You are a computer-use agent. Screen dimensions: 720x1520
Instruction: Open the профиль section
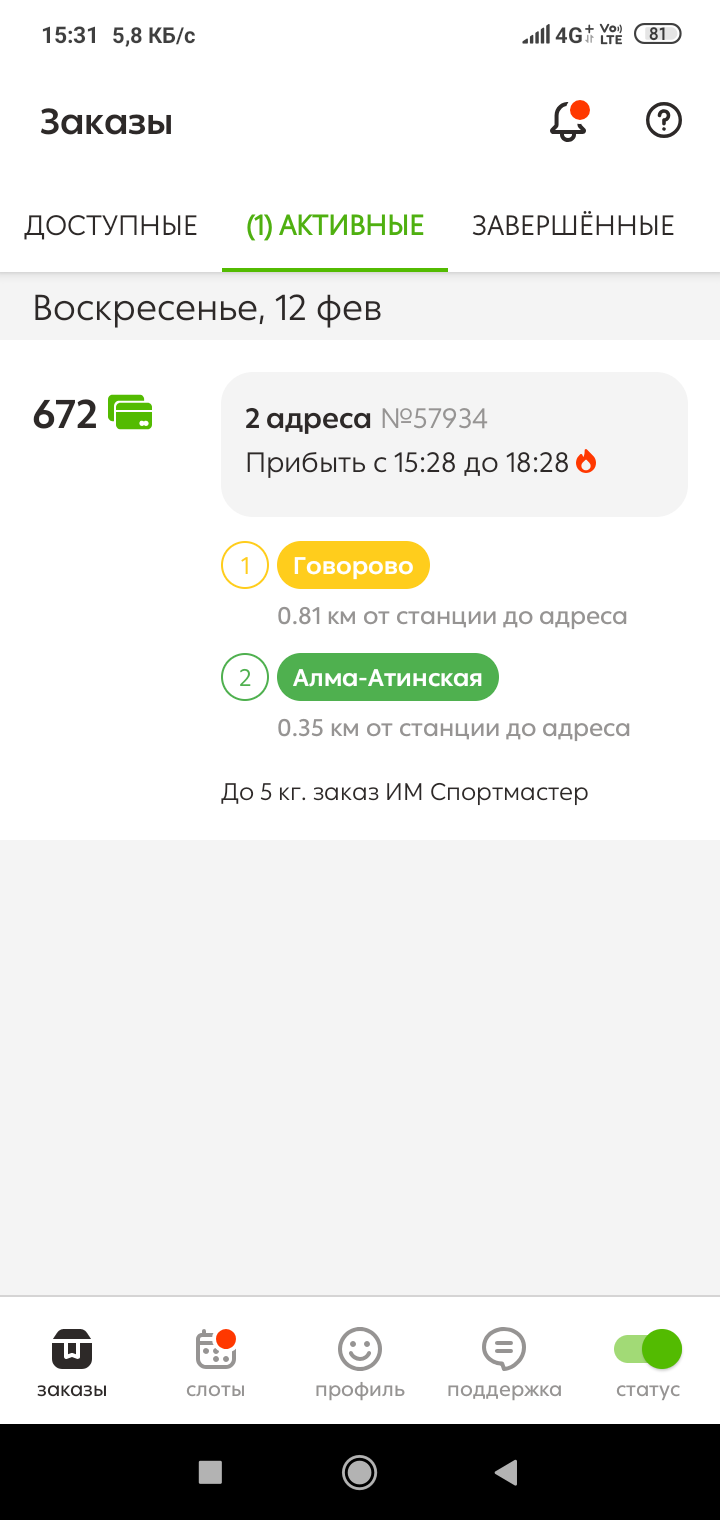coord(360,1362)
